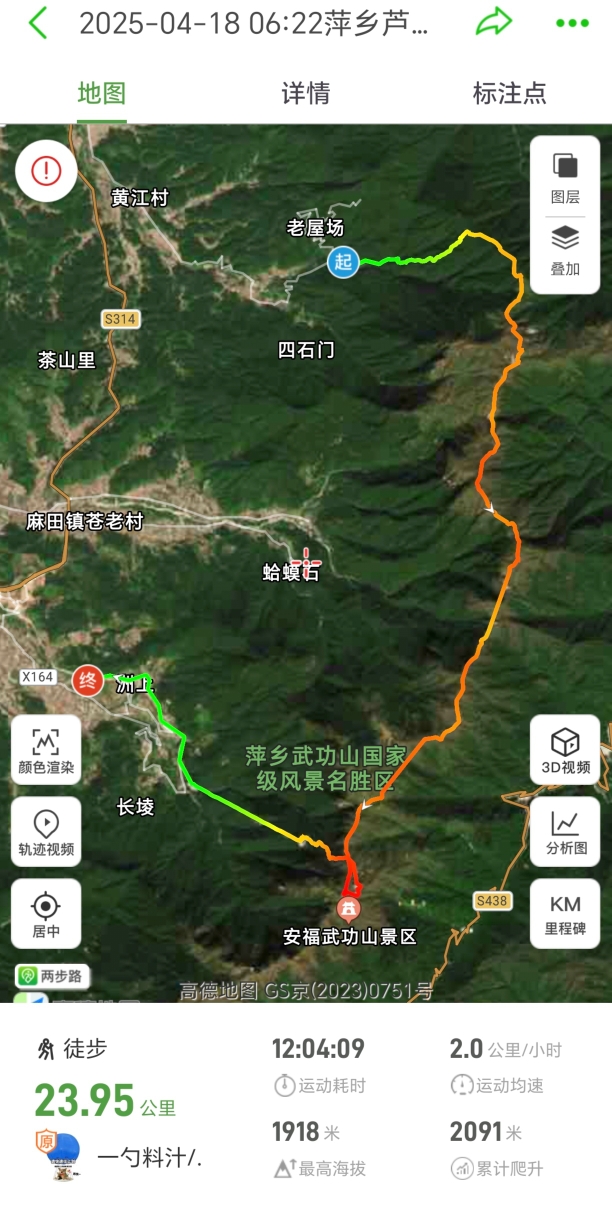
Task: Play the 轨迹视频 track video
Action: coord(46,832)
